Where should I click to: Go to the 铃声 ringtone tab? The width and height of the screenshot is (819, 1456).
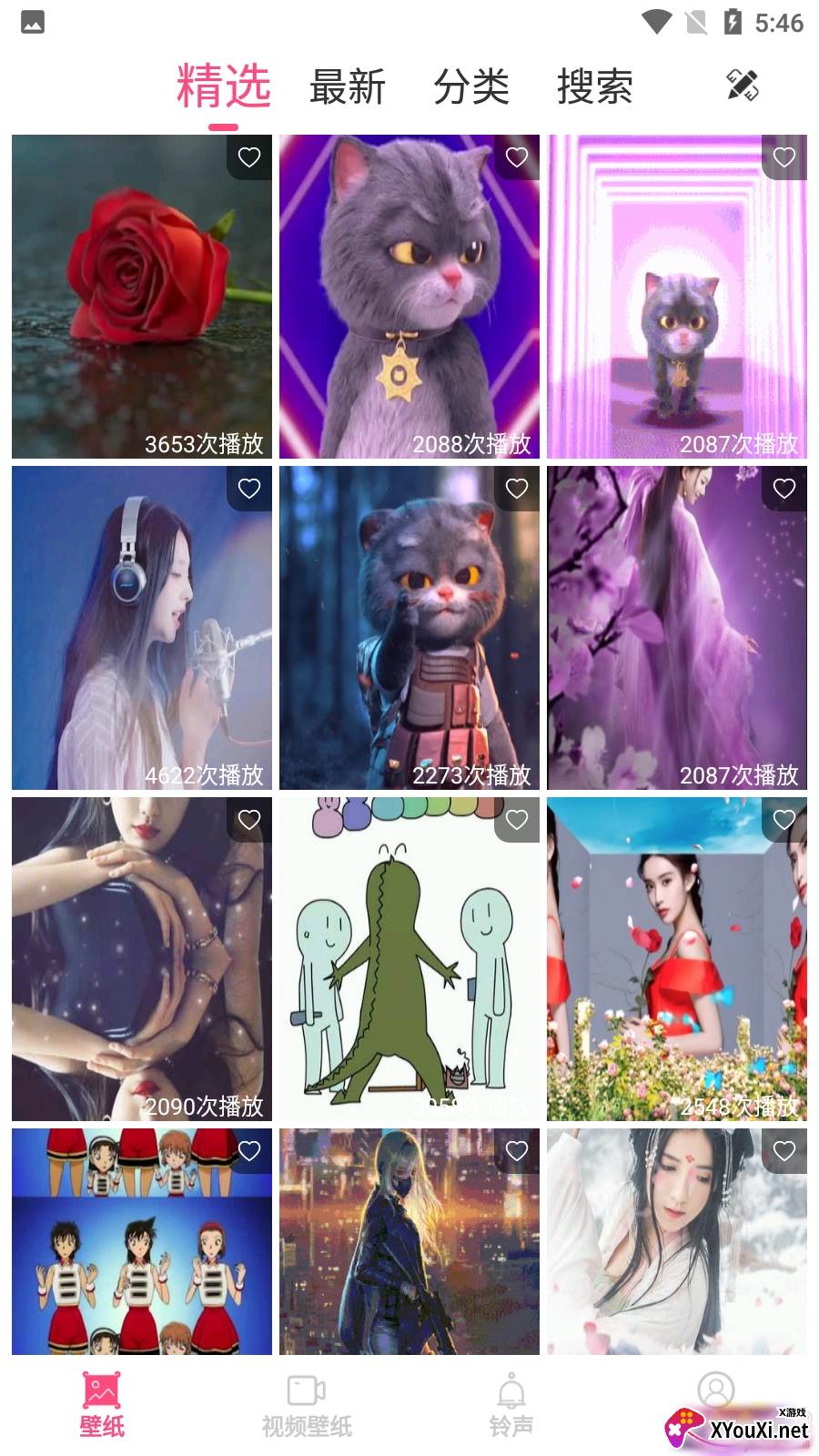pos(511,1406)
